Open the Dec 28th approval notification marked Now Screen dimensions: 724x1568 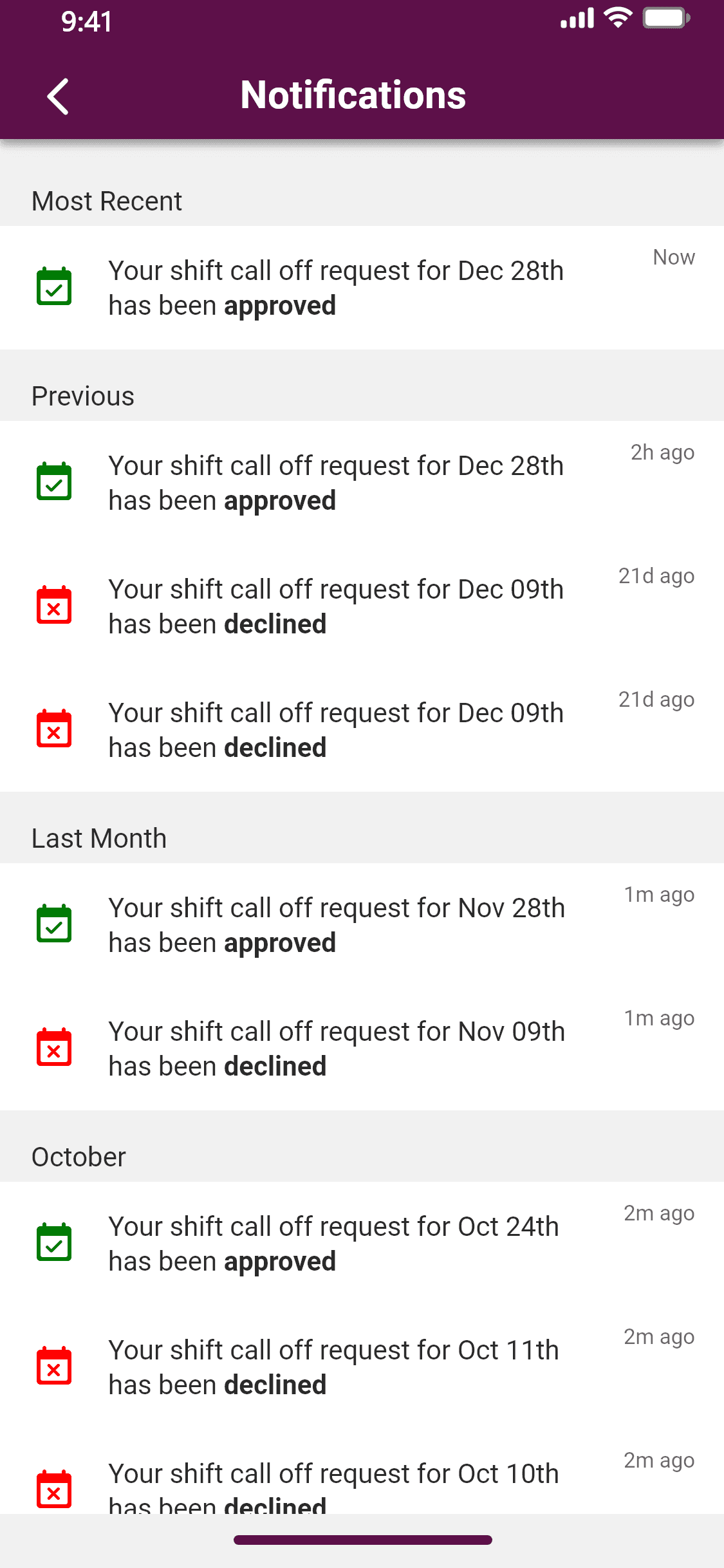point(336,288)
